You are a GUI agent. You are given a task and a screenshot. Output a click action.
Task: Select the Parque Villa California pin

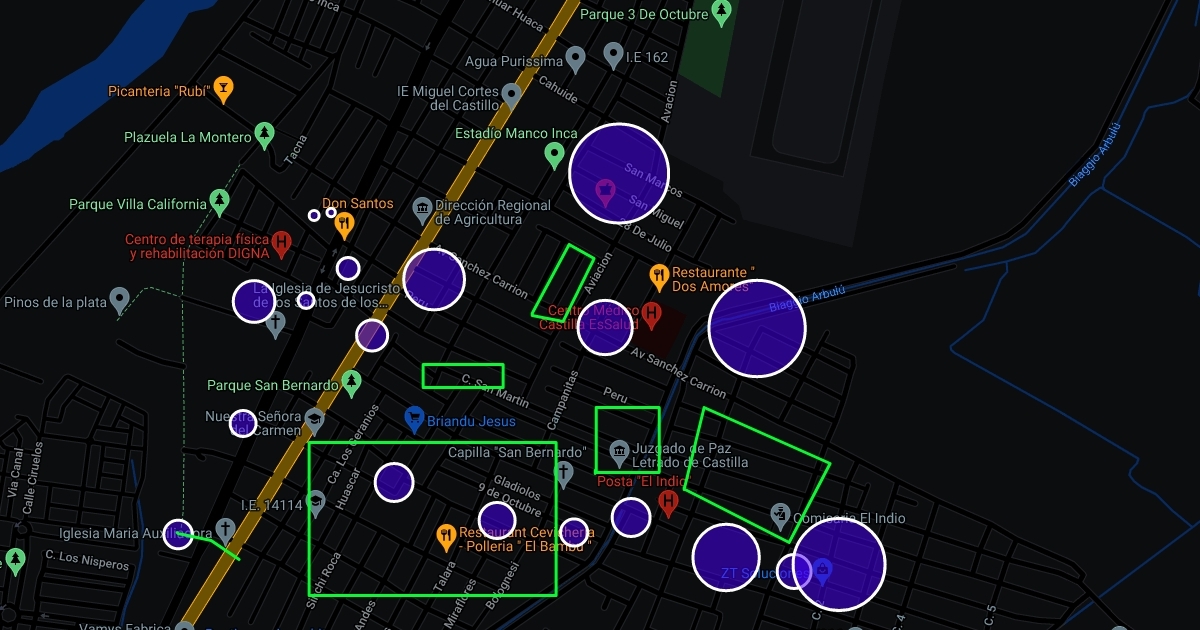click(x=219, y=201)
